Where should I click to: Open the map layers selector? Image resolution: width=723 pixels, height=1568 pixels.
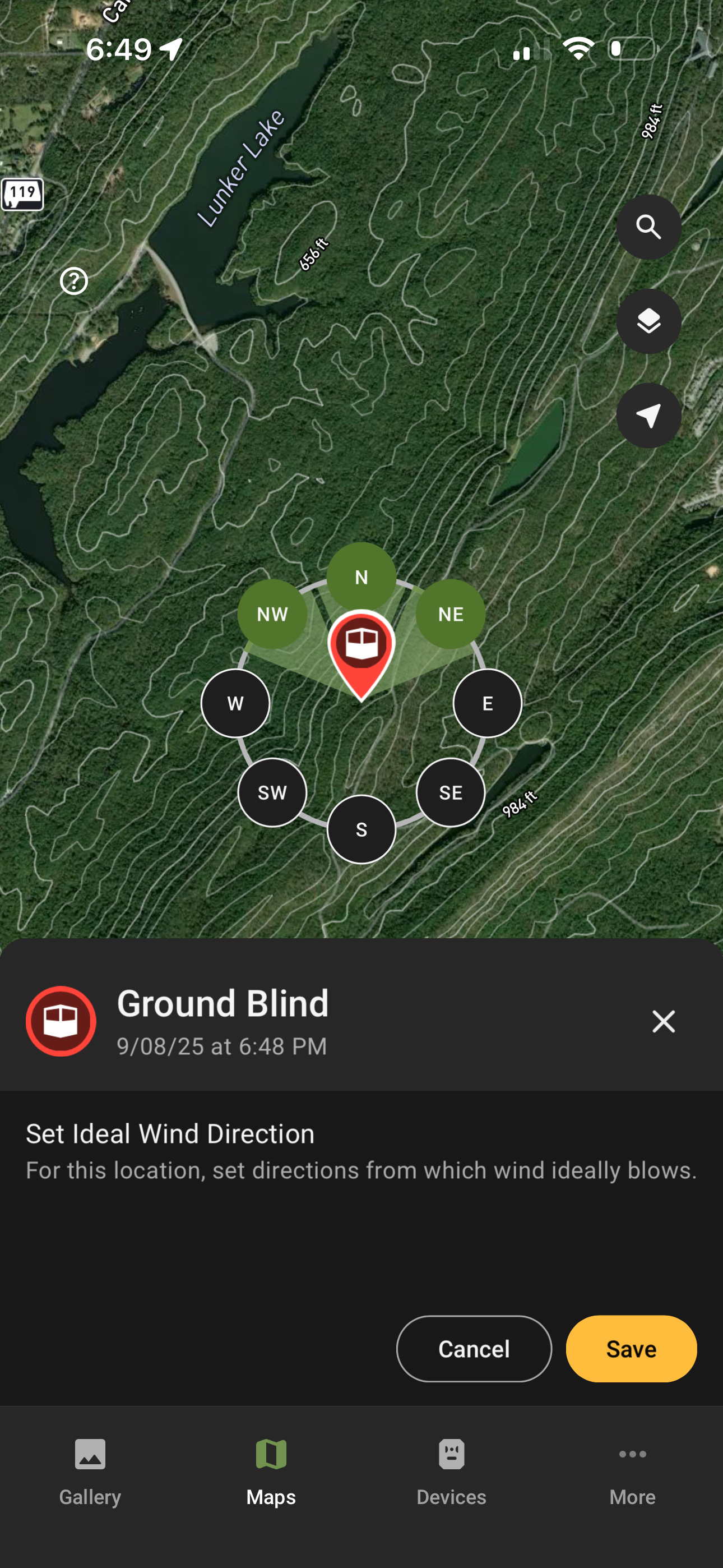click(648, 321)
